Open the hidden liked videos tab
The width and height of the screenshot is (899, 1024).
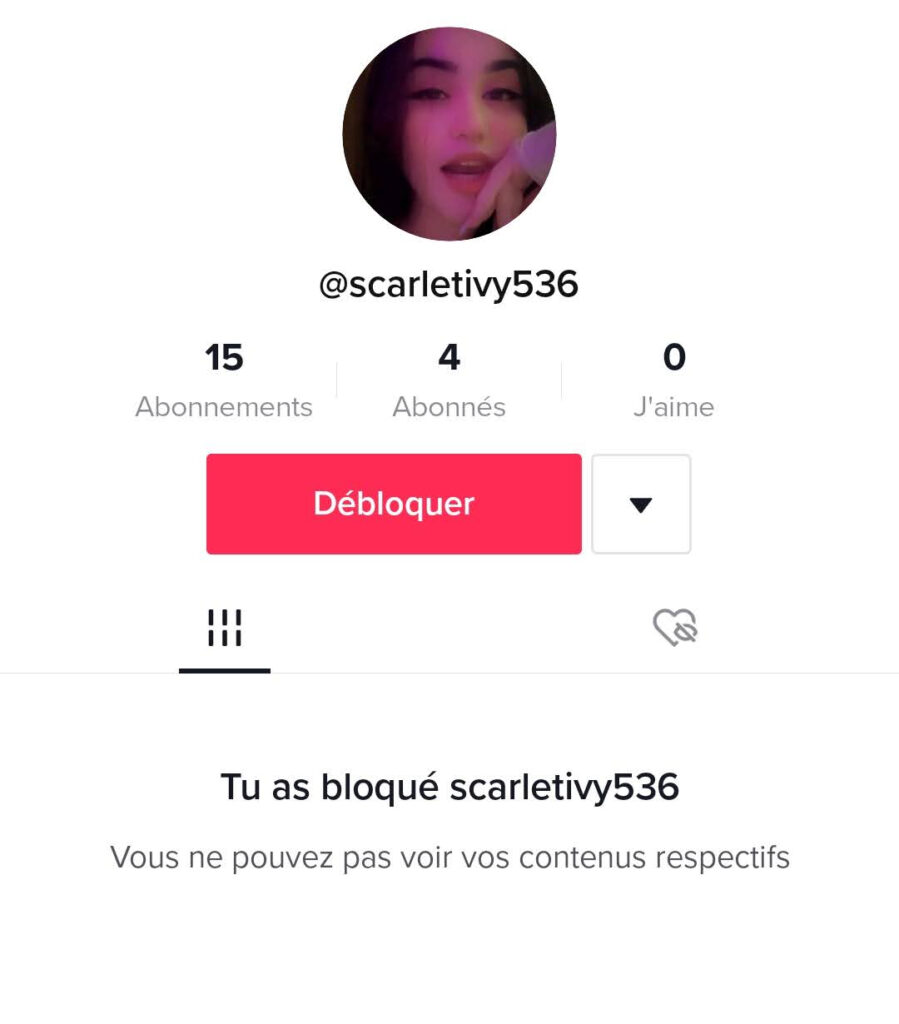pyautogui.click(x=675, y=628)
